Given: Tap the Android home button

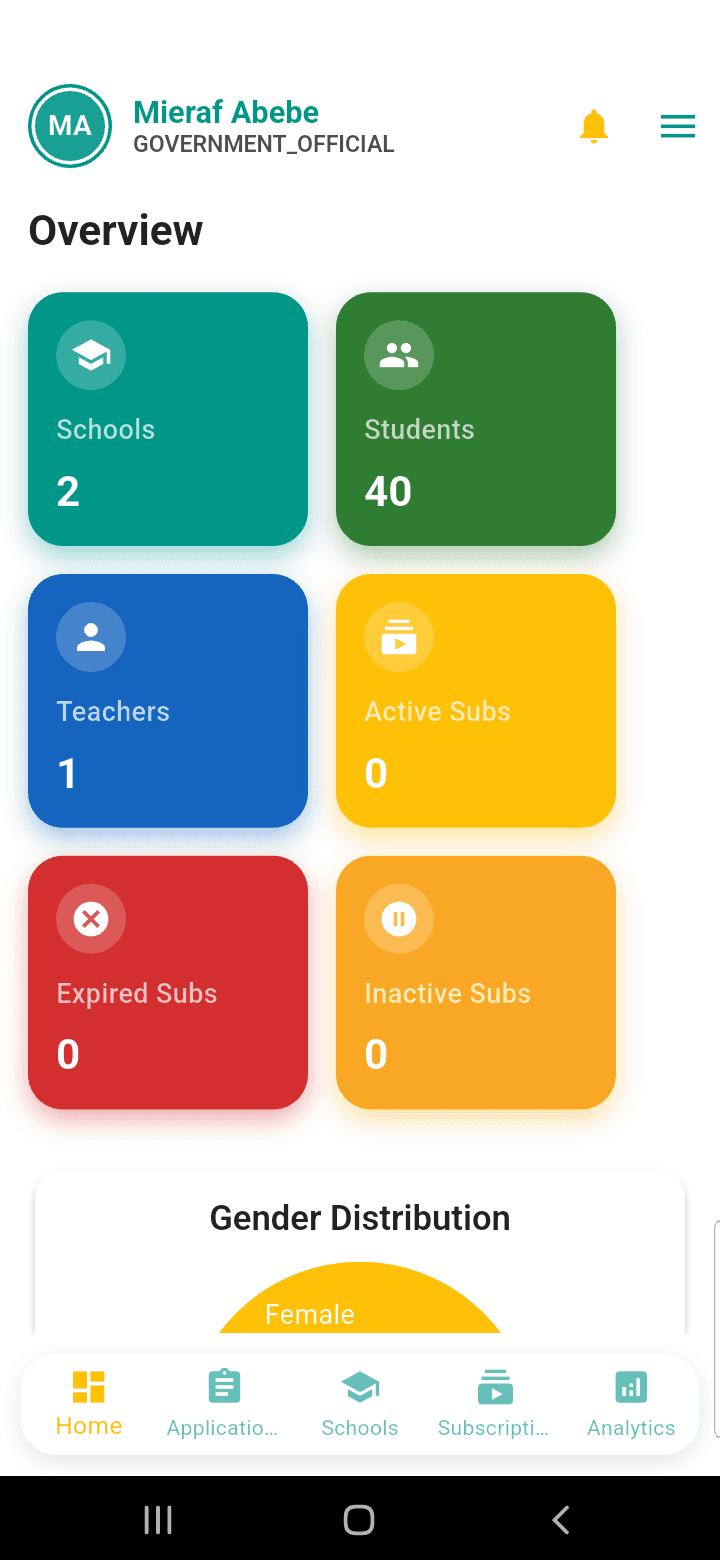Looking at the screenshot, I should [359, 1518].
